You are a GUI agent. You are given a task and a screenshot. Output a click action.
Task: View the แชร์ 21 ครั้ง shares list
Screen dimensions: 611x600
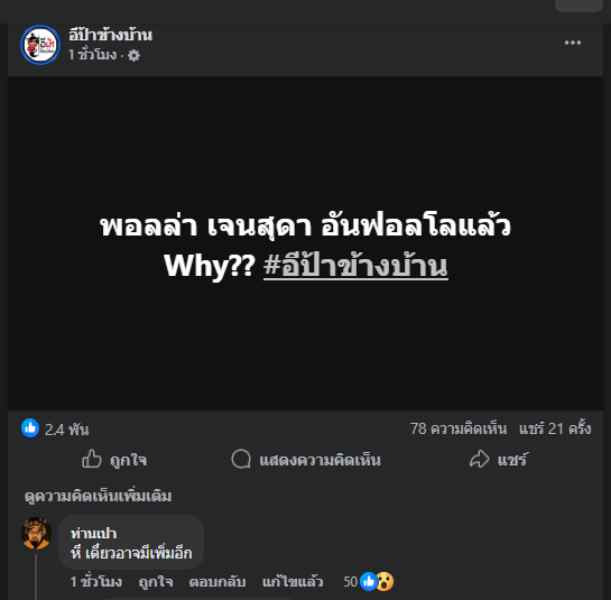(554, 429)
